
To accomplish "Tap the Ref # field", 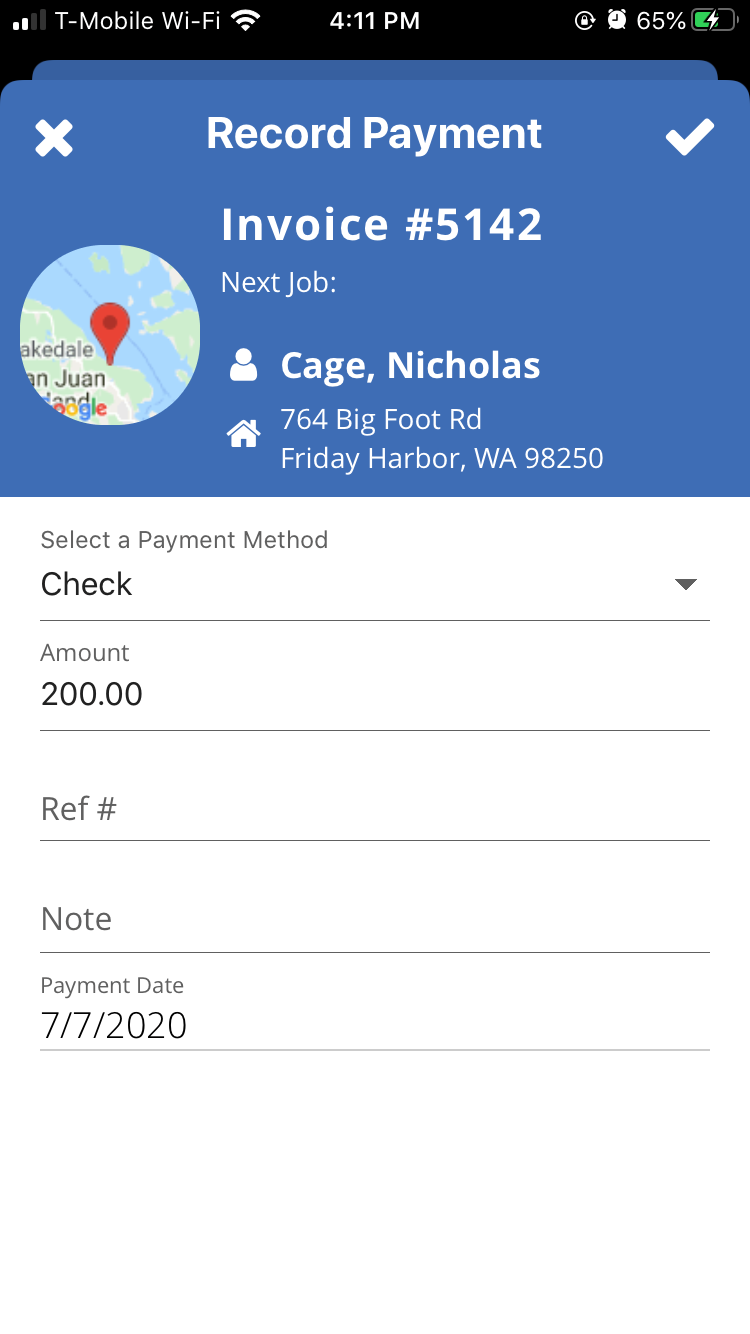I will pos(374,808).
